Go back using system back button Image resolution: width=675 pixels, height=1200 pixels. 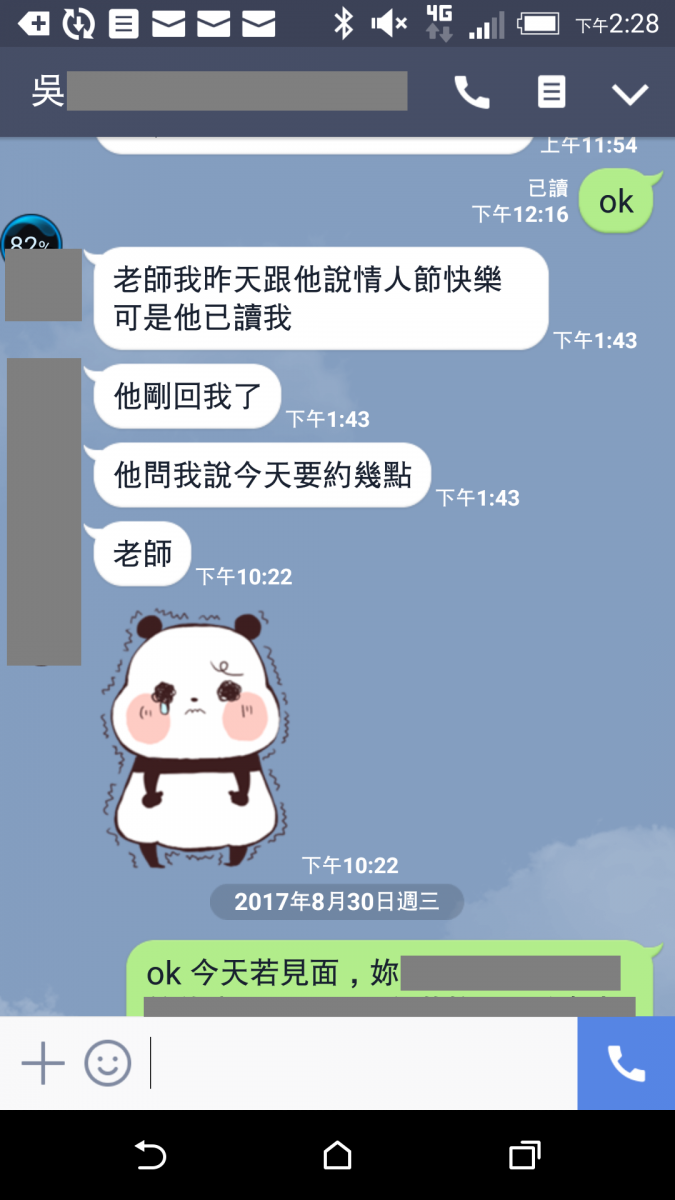click(150, 1156)
